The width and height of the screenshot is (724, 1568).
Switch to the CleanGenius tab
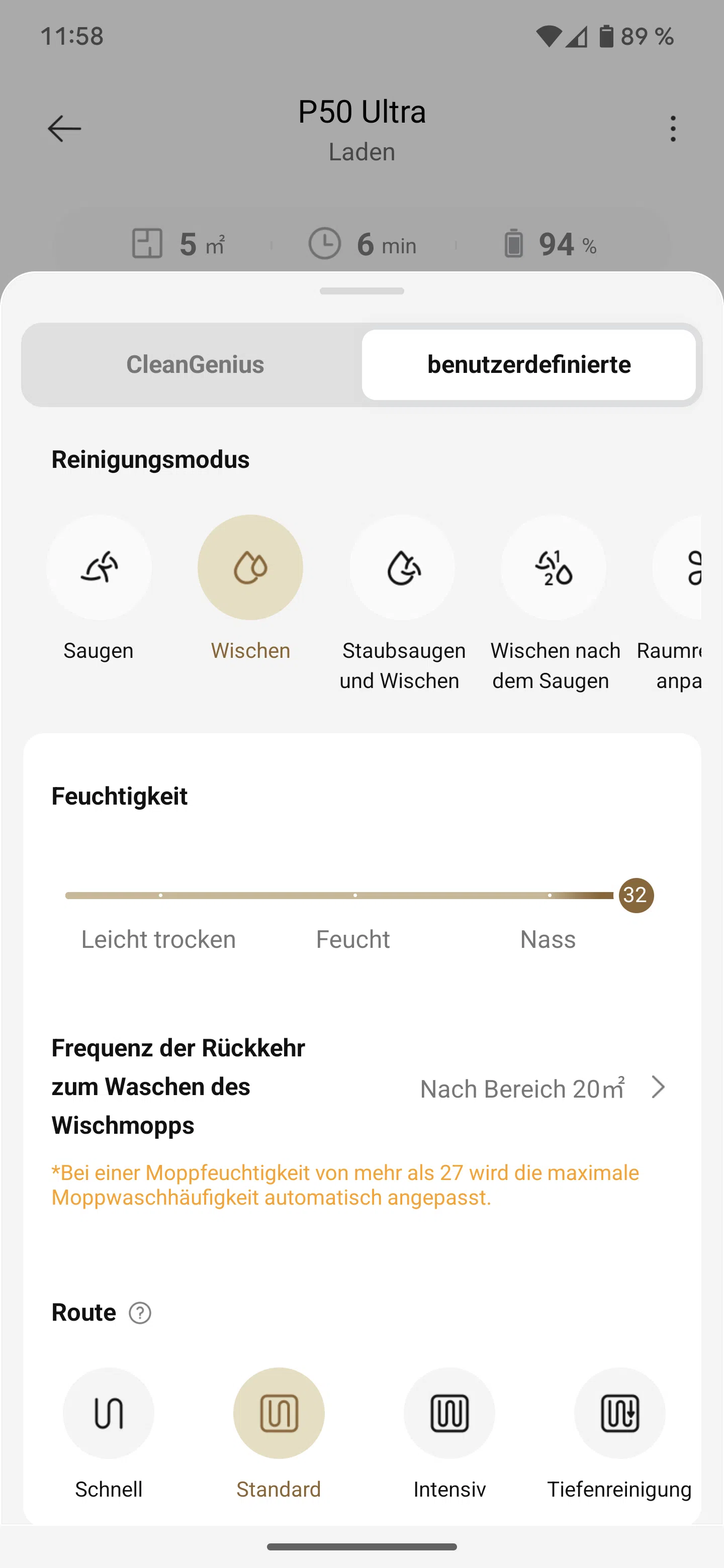click(x=195, y=364)
